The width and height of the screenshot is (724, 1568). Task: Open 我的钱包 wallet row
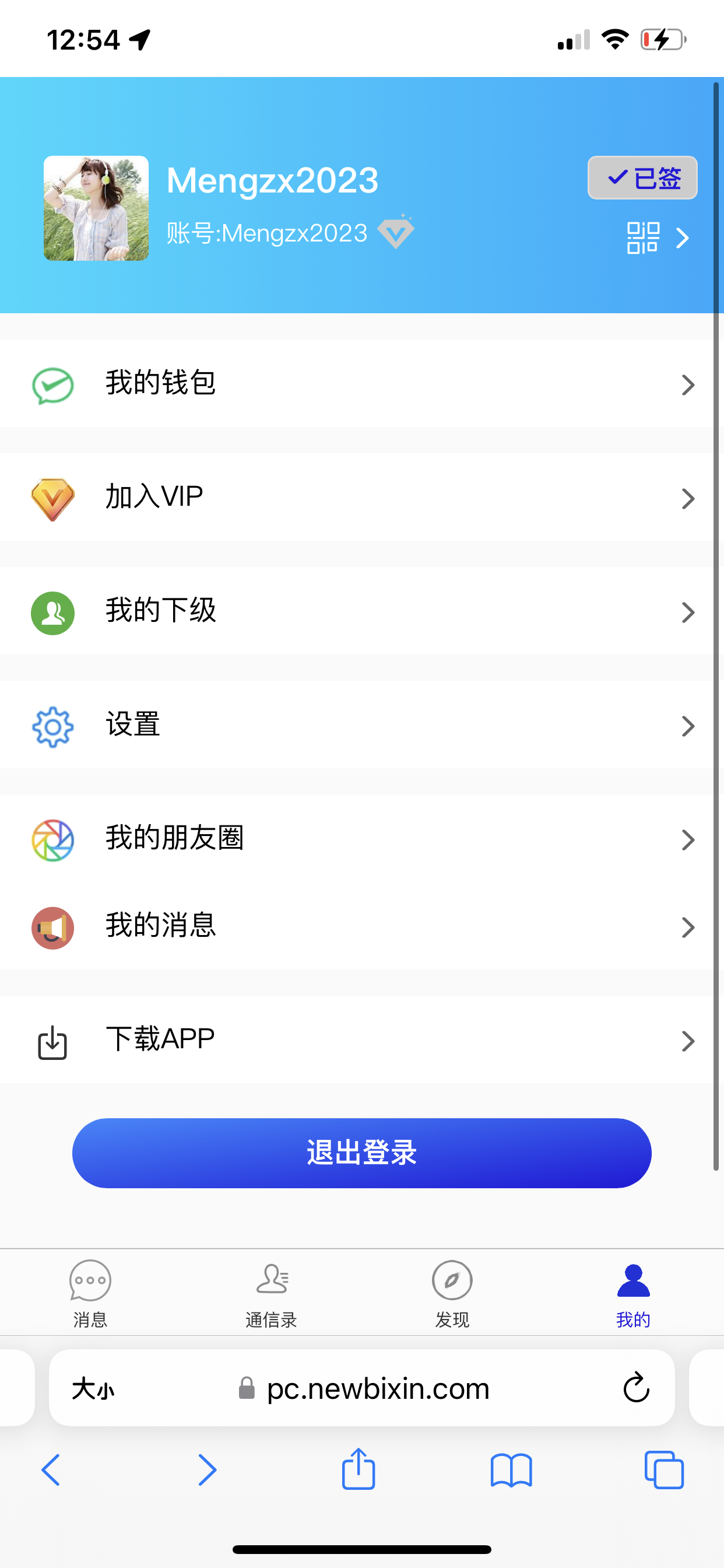click(361, 383)
